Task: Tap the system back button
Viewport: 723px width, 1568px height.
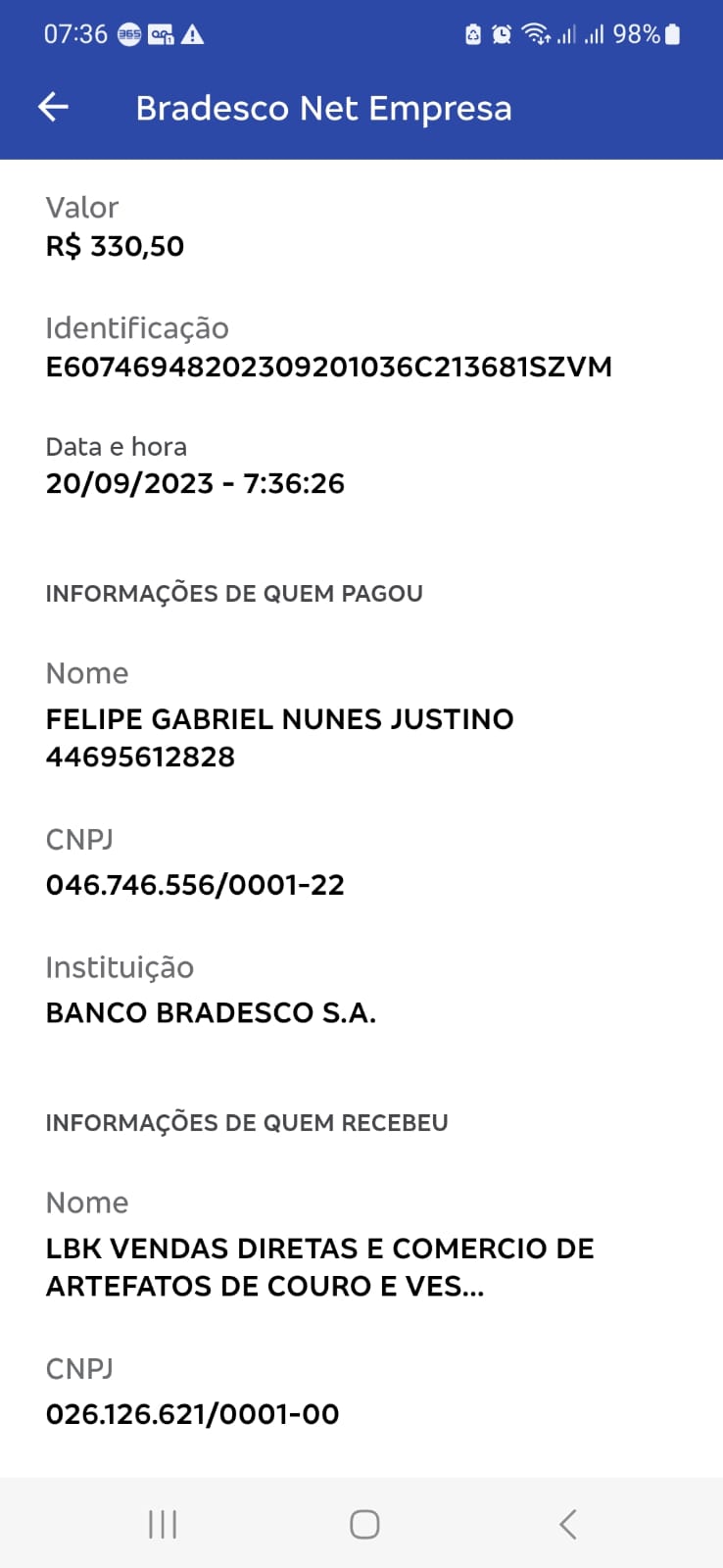Action: click(x=567, y=1524)
